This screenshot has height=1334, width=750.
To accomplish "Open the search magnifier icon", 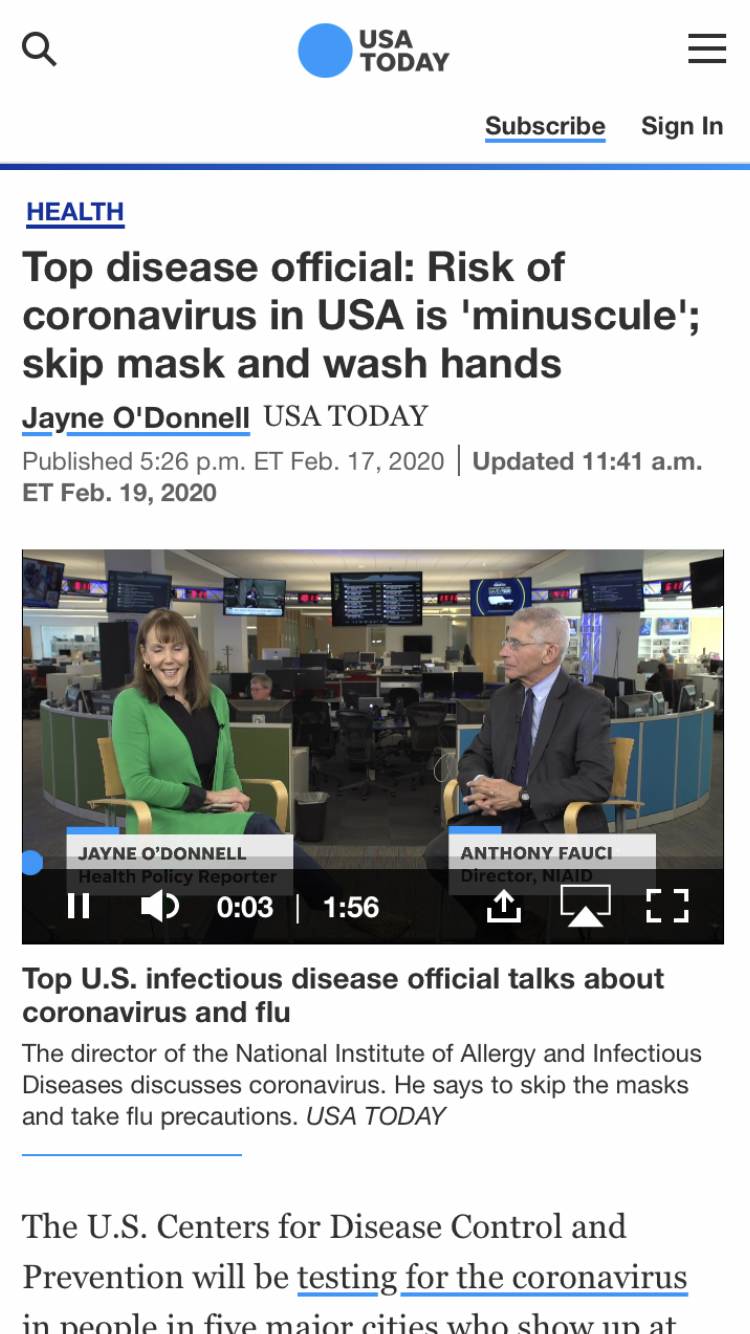I will point(39,48).
